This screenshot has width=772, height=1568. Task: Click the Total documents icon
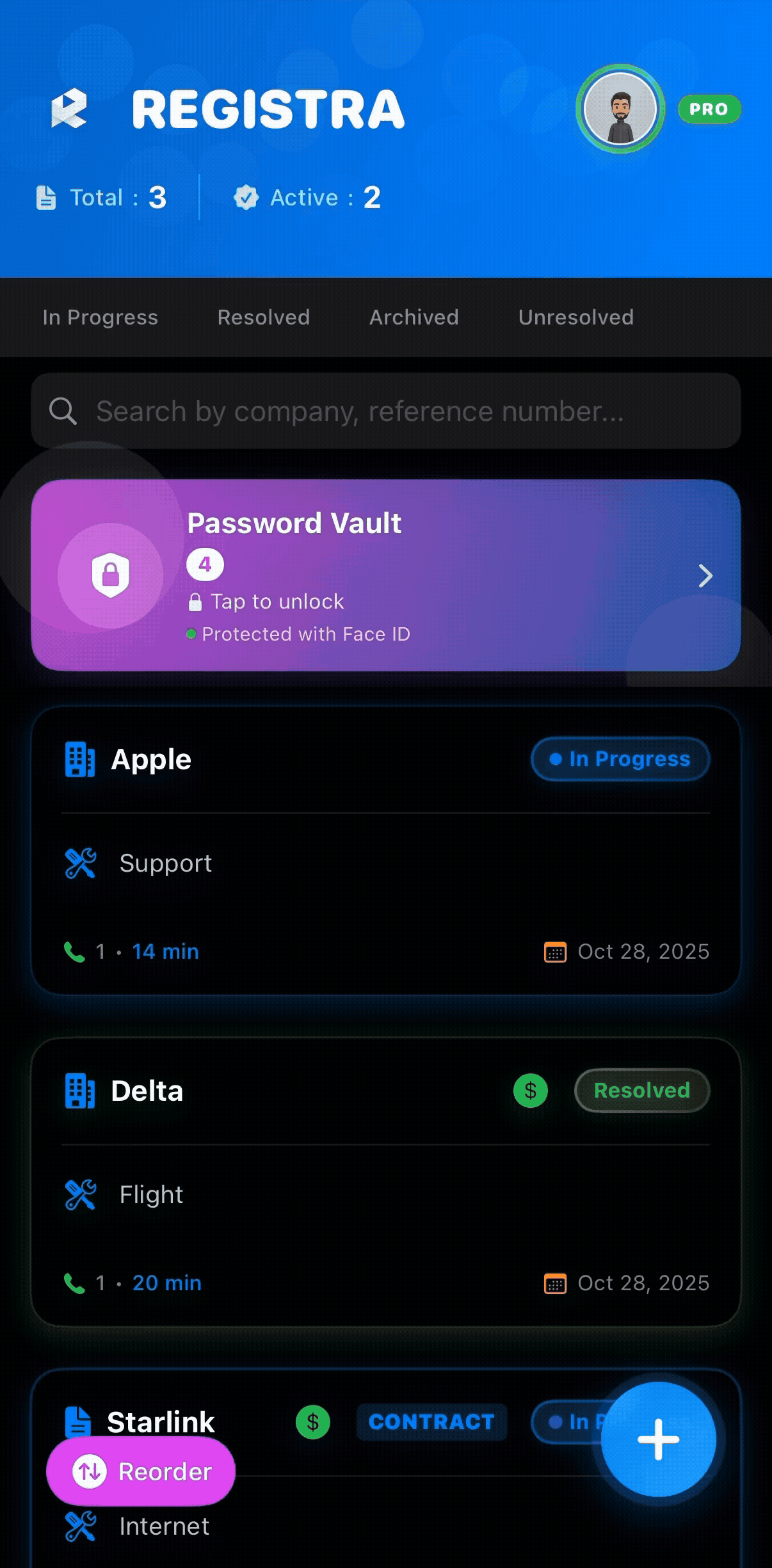click(x=46, y=197)
